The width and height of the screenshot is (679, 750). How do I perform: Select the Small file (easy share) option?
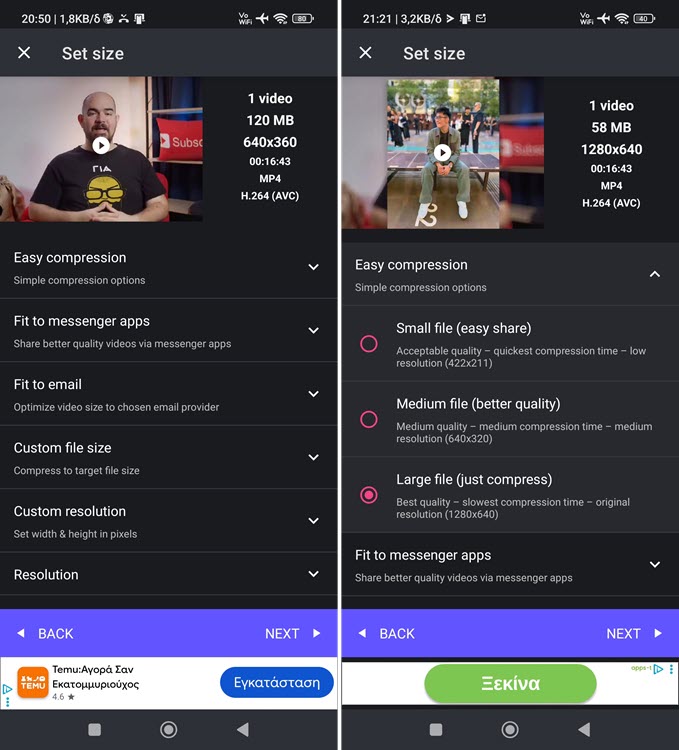tap(369, 343)
